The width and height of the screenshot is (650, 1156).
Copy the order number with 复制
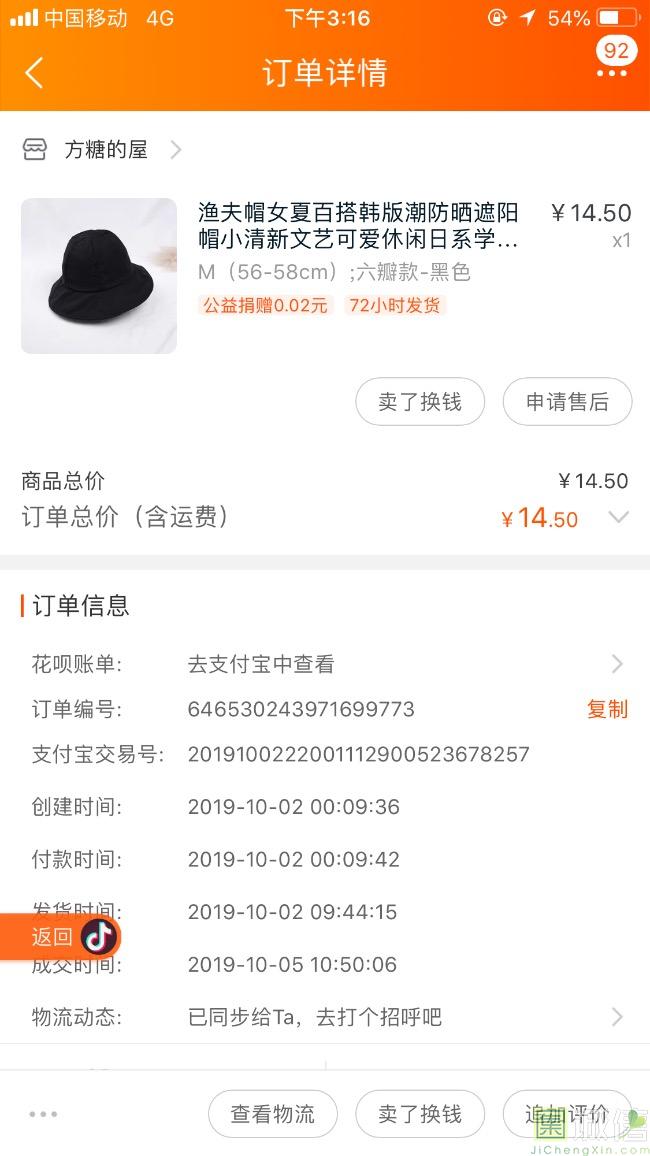[x=607, y=709]
